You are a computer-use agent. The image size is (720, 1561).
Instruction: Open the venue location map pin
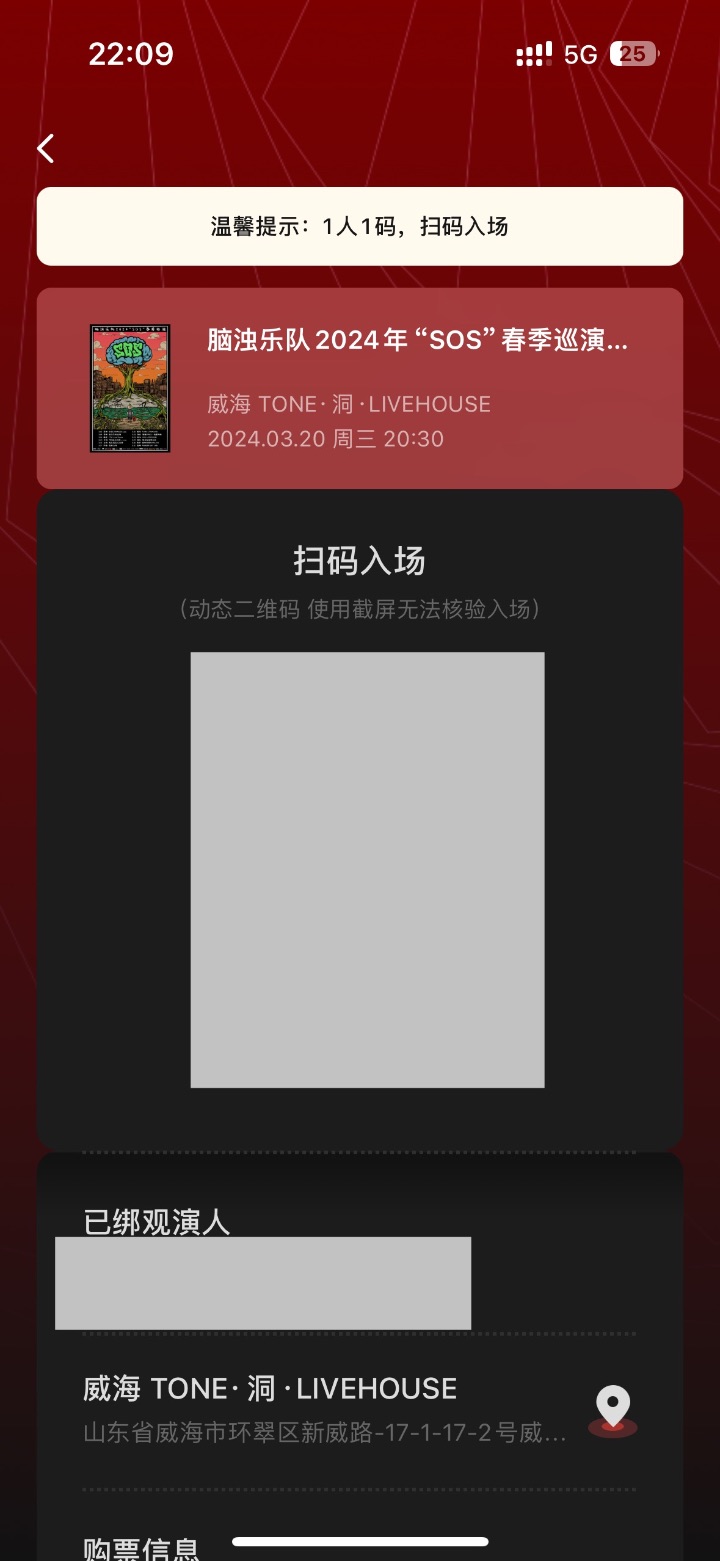612,1409
